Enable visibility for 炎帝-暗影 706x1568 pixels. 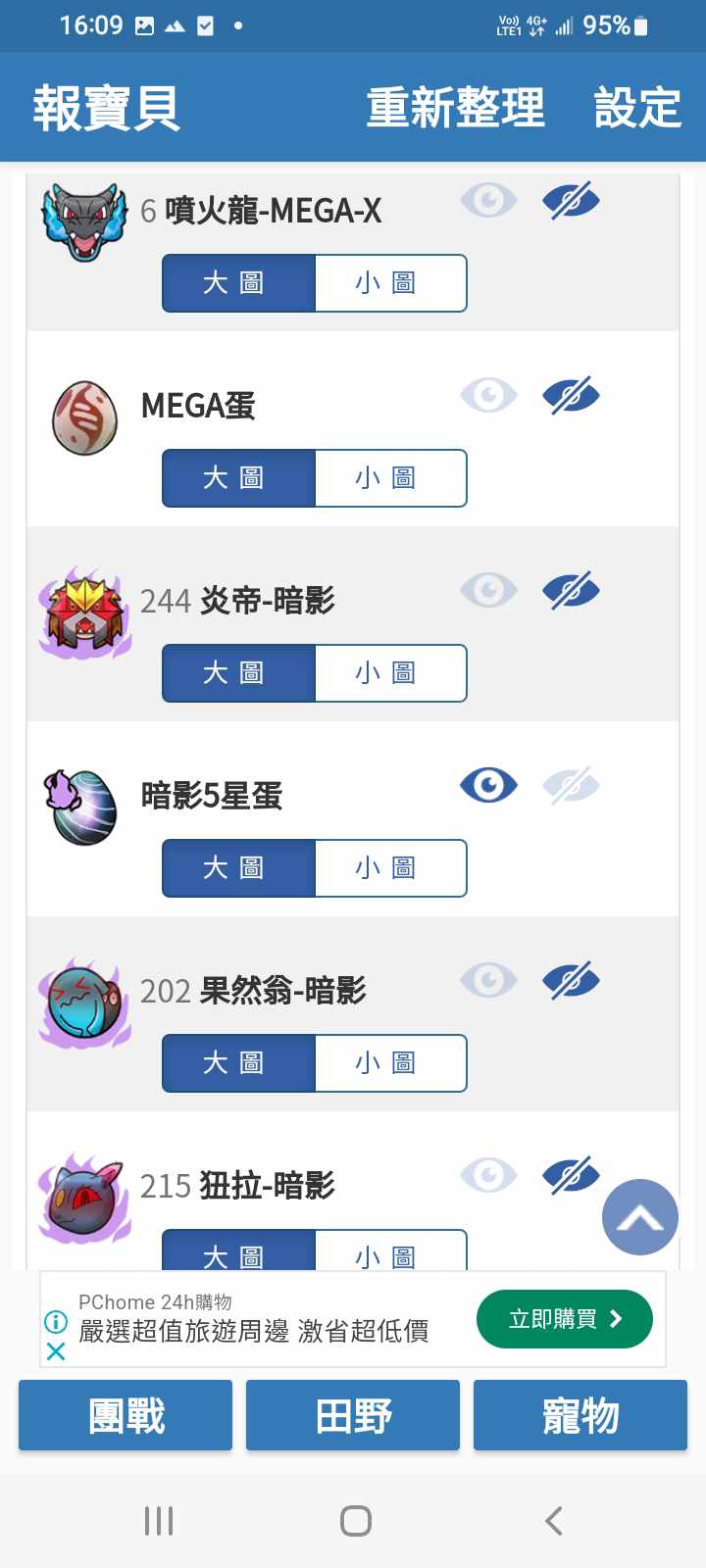pos(488,591)
